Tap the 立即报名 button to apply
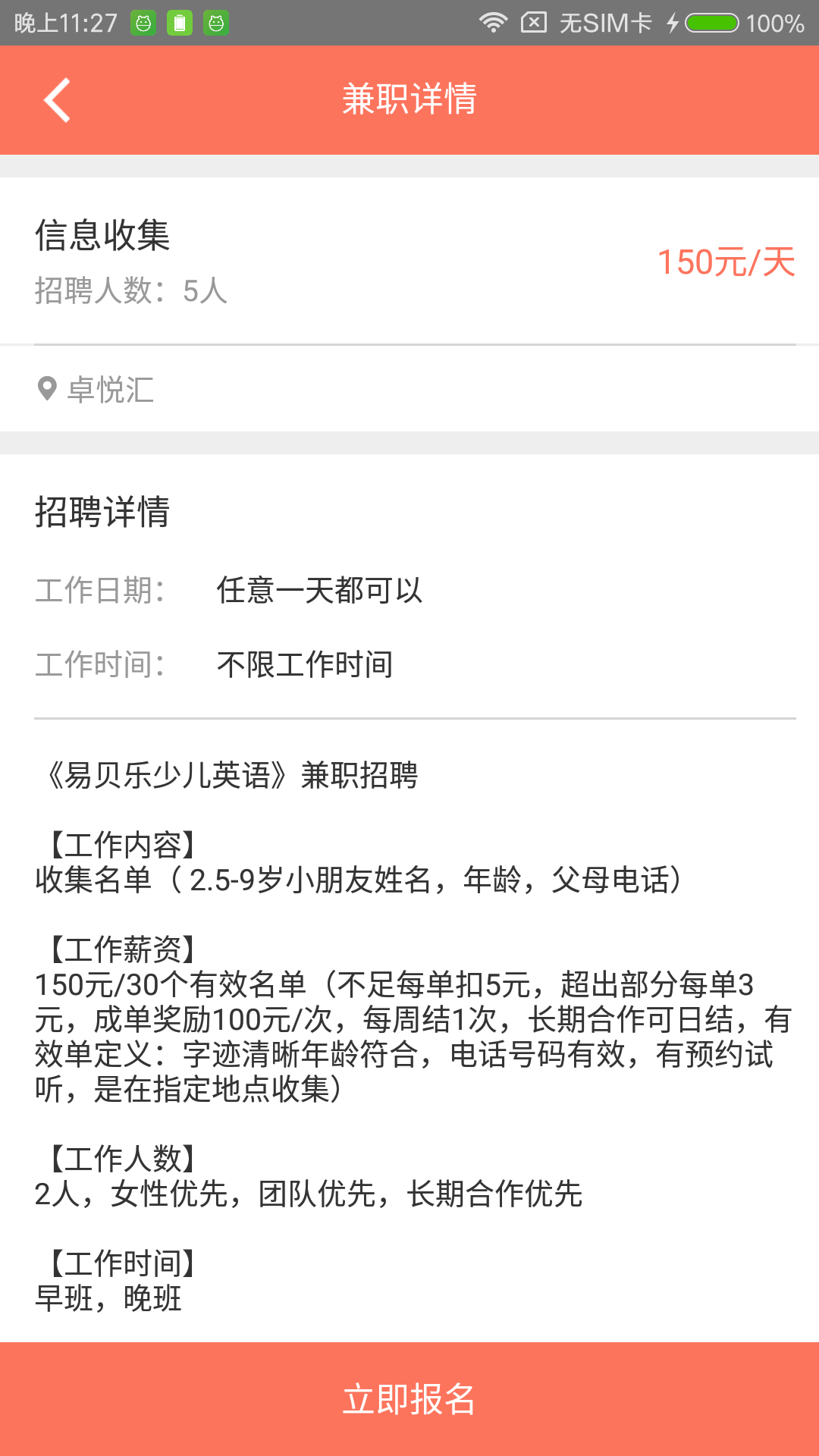This screenshot has width=819, height=1456. coord(409,1399)
